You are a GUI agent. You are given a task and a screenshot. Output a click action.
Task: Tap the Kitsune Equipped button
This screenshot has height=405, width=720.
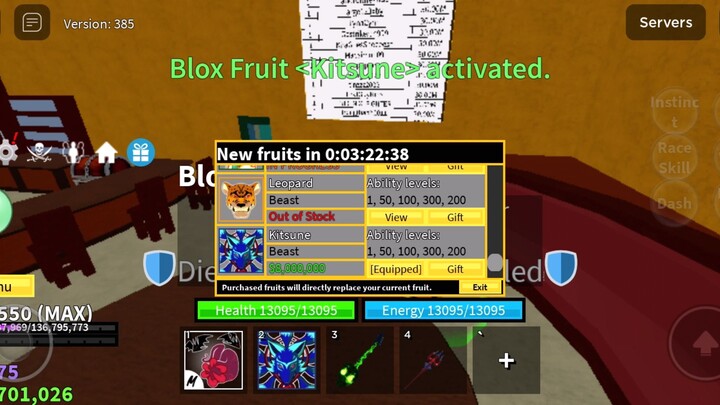click(x=396, y=269)
